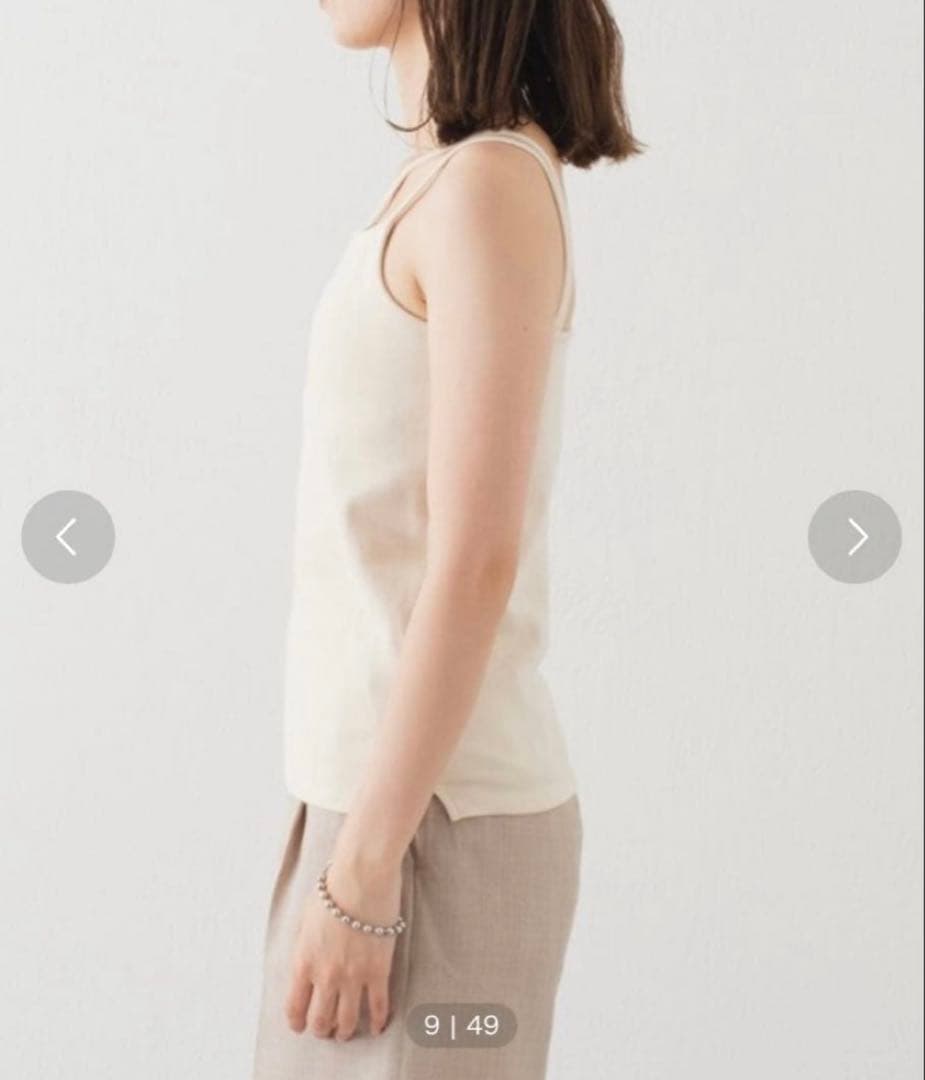Image resolution: width=925 pixels, height=1080 pixels.
Task: Show the next product photo
Action: (x=854, y=537)
